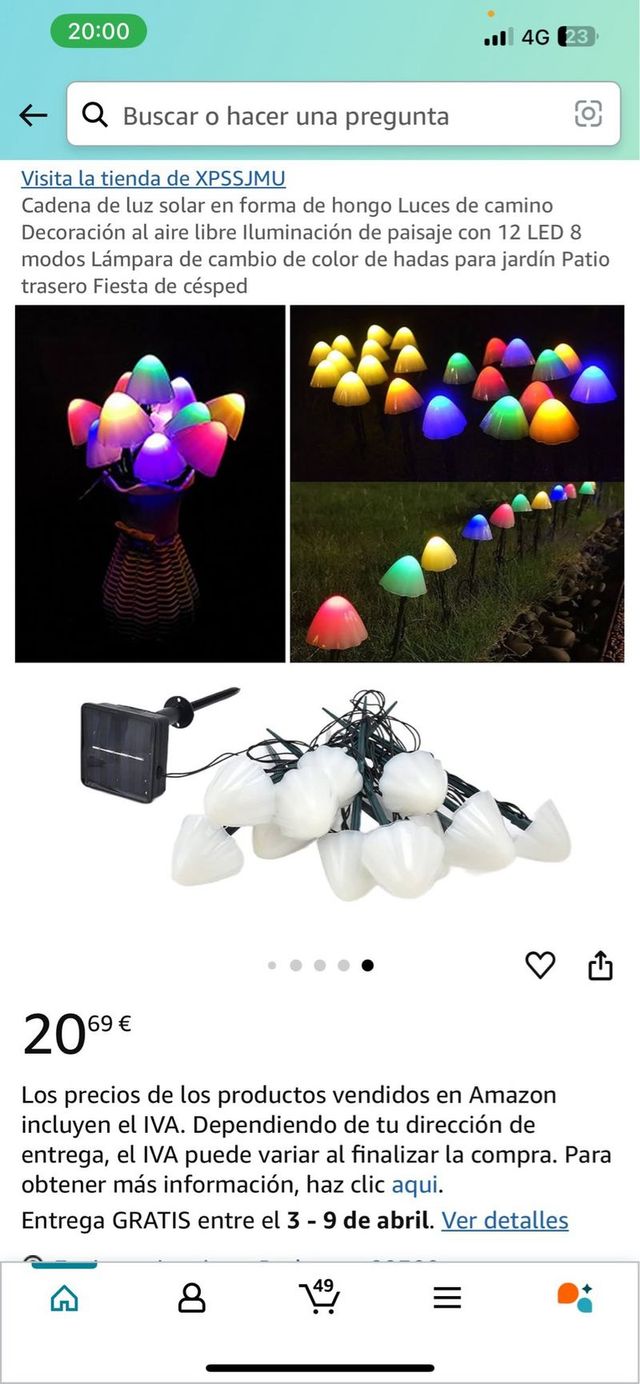Go back with the arrow

[x=33, y=115]
